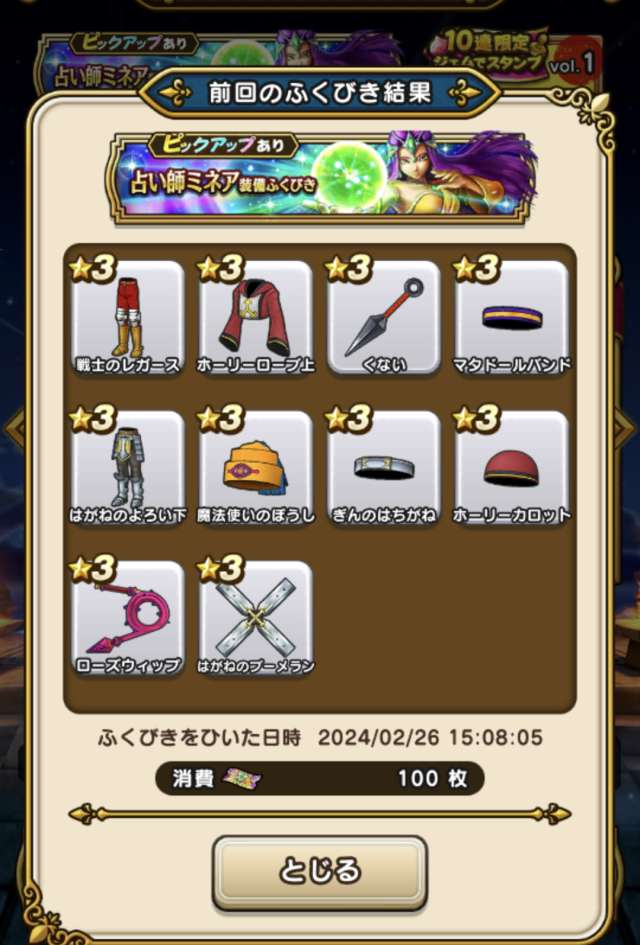The image size is (640, 945).
Task: View the ぎんのはちがね item
Action: (x=383, y=468)
